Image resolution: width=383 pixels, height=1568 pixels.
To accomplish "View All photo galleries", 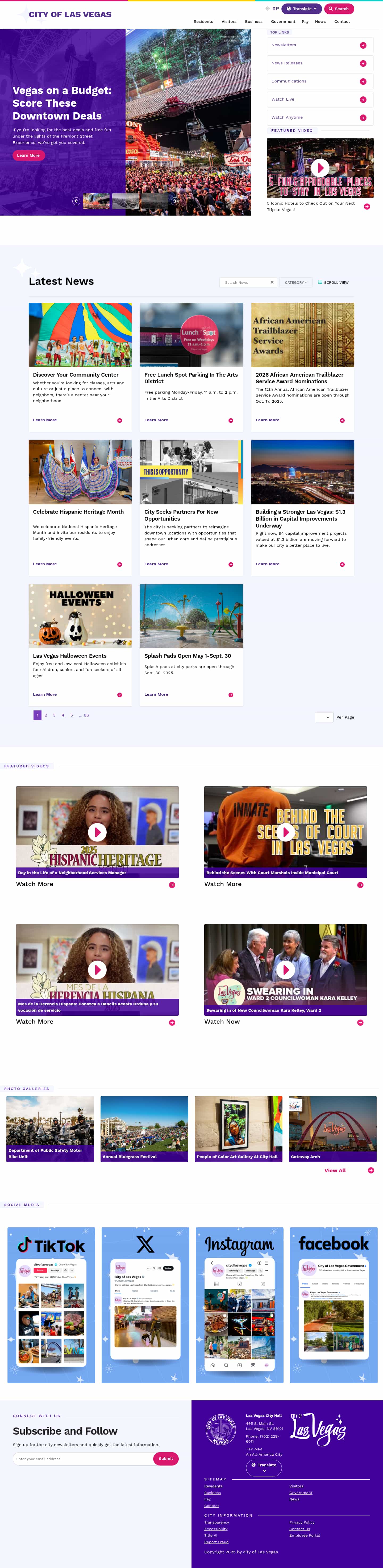I will [x=335, y=1170].
